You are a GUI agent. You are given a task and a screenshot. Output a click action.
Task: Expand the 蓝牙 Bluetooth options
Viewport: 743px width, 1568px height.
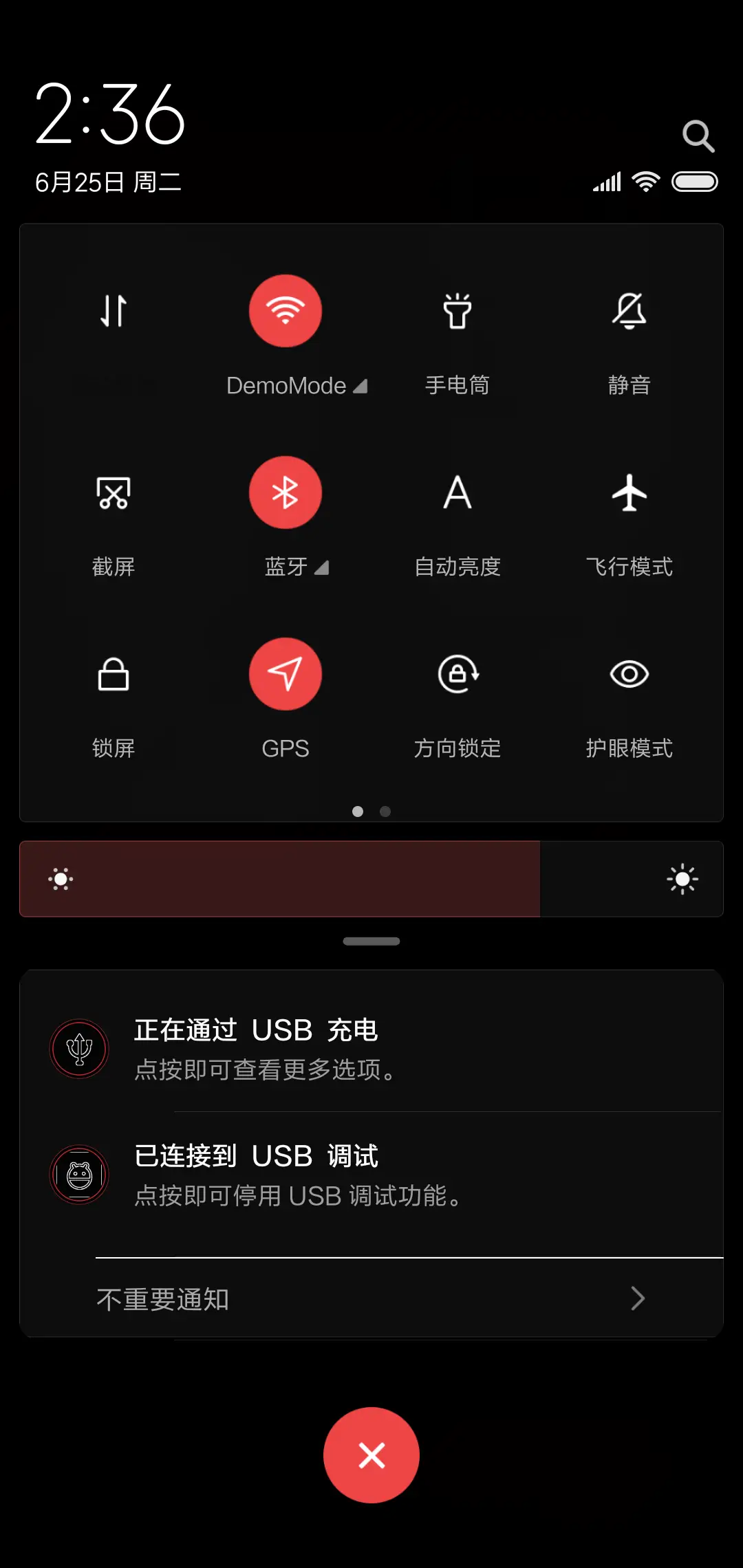pos(323,567)
